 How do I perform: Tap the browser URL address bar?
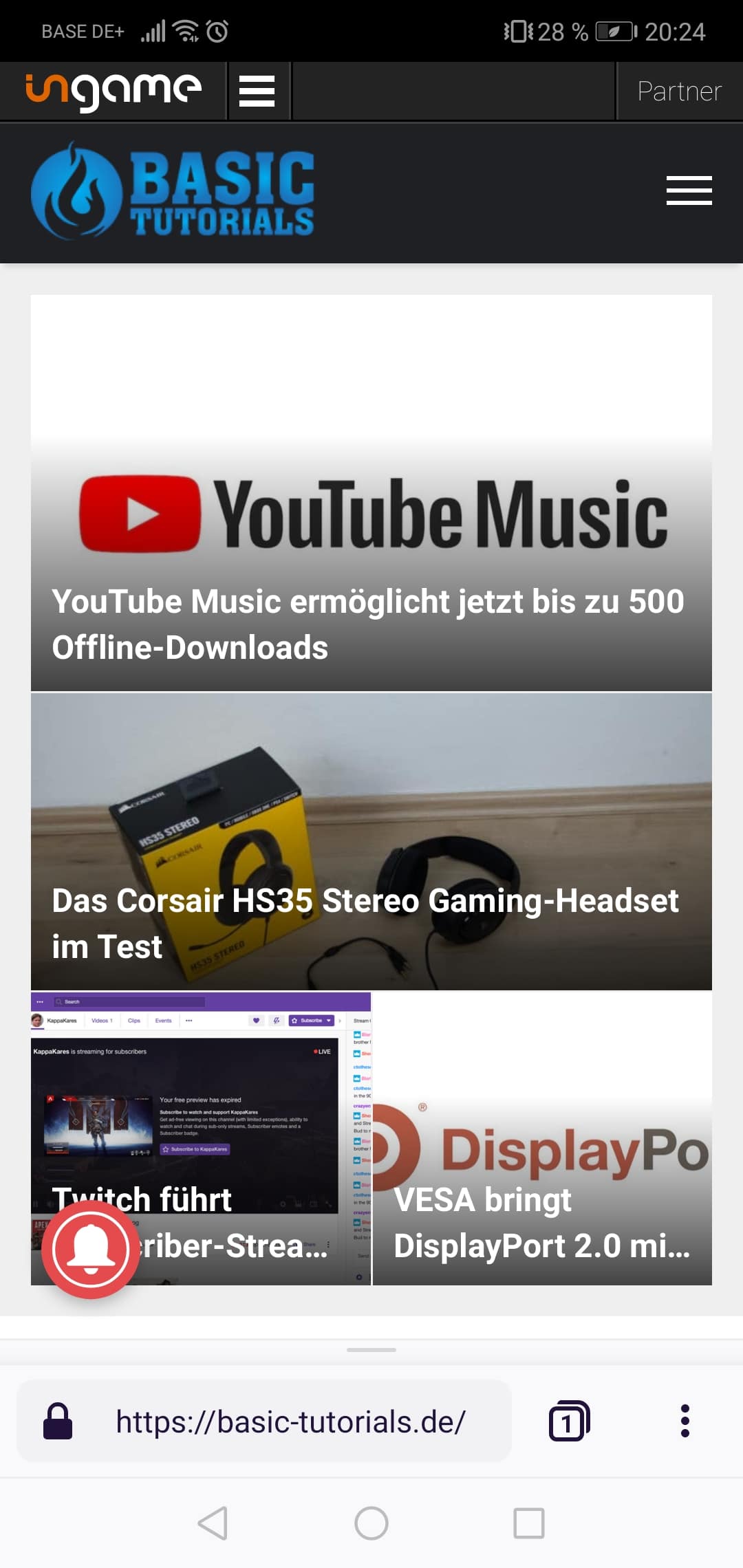(x=289, y=1422)
